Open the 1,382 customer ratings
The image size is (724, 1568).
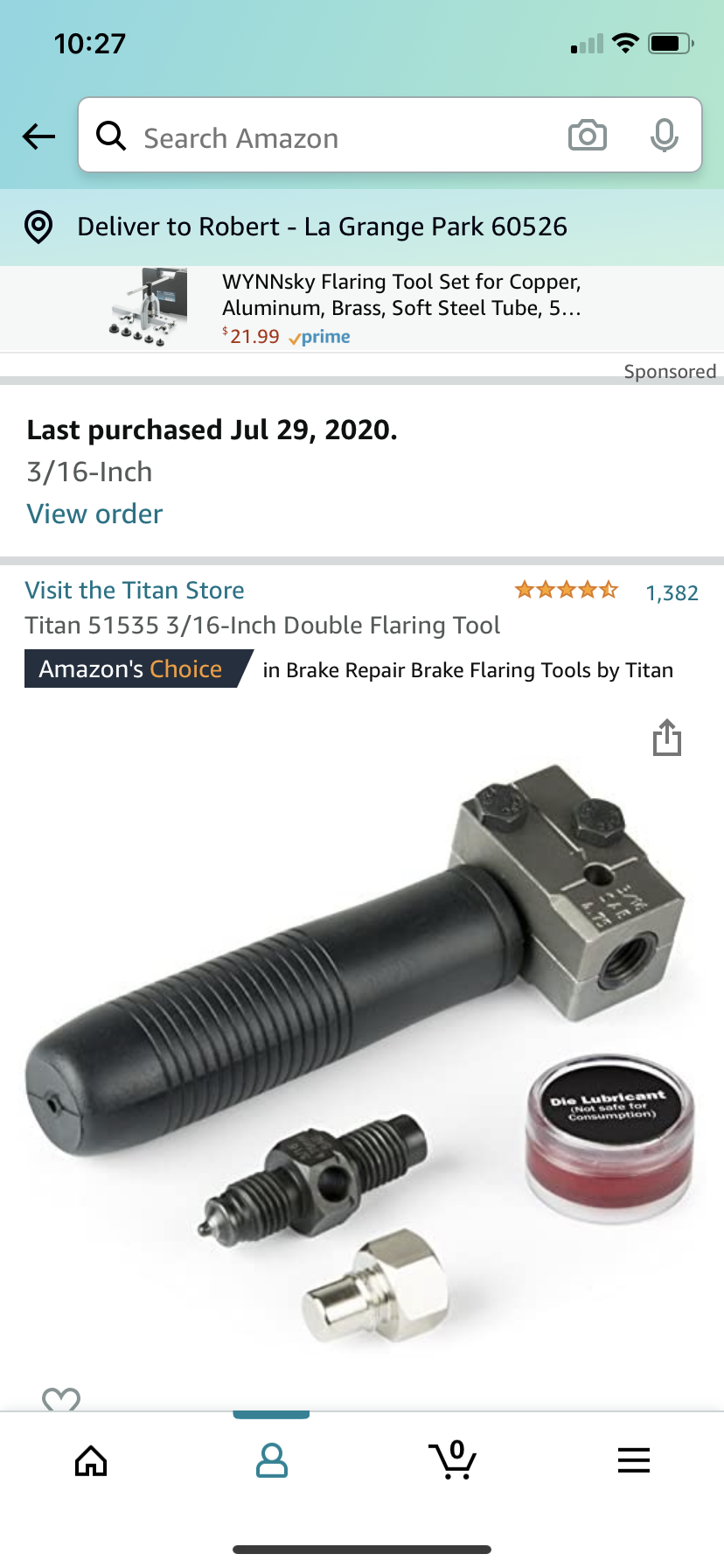point(671,593)
